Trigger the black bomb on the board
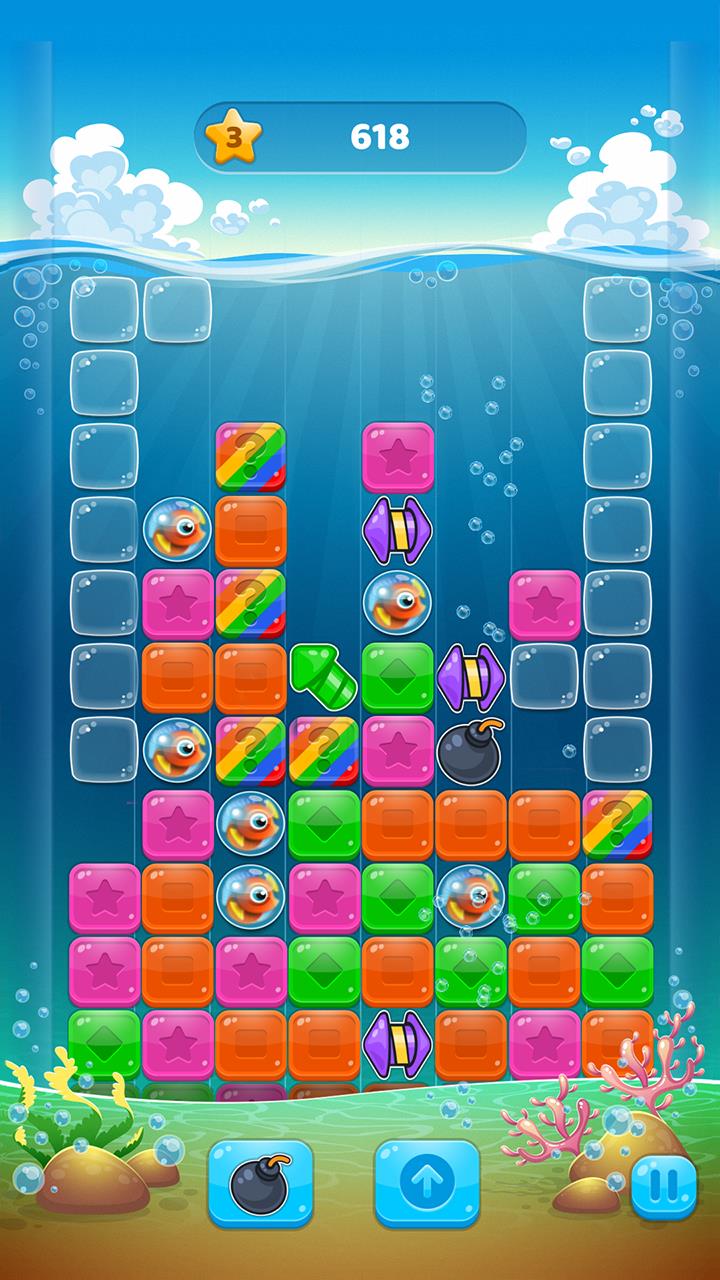The image size is (720, 1280). point(470,751)
